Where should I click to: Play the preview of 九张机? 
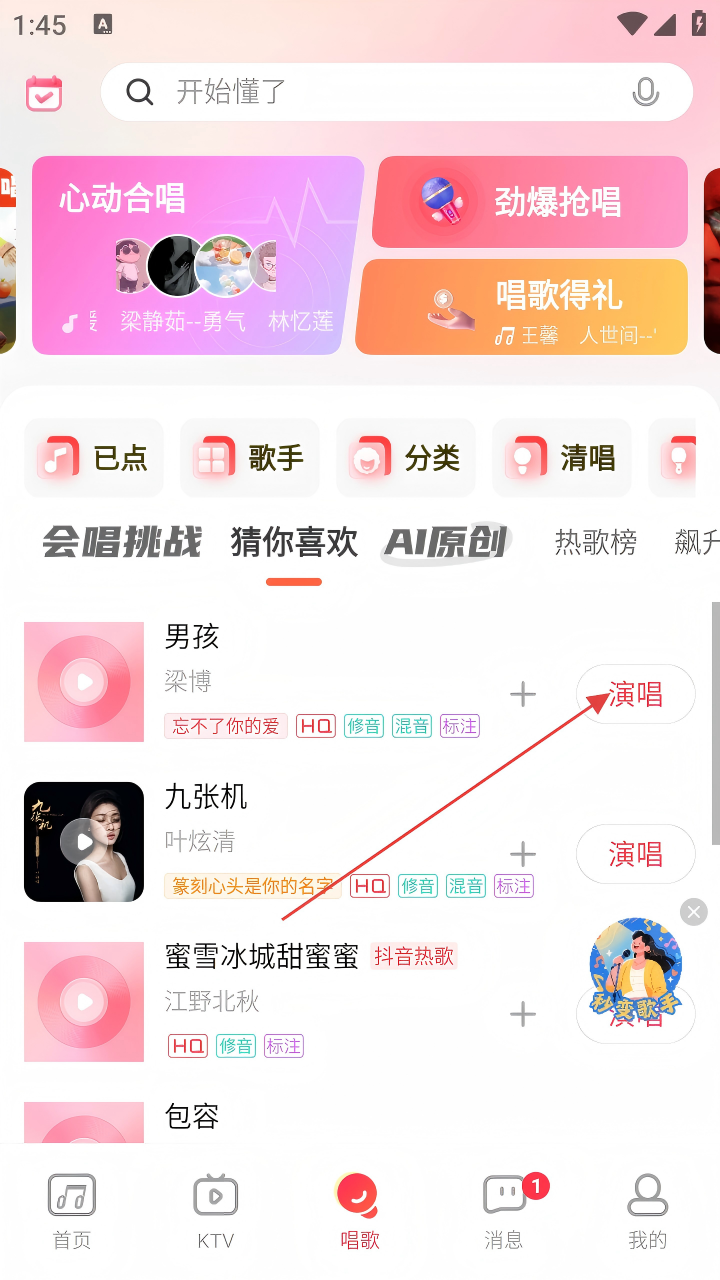click(84, 842)
